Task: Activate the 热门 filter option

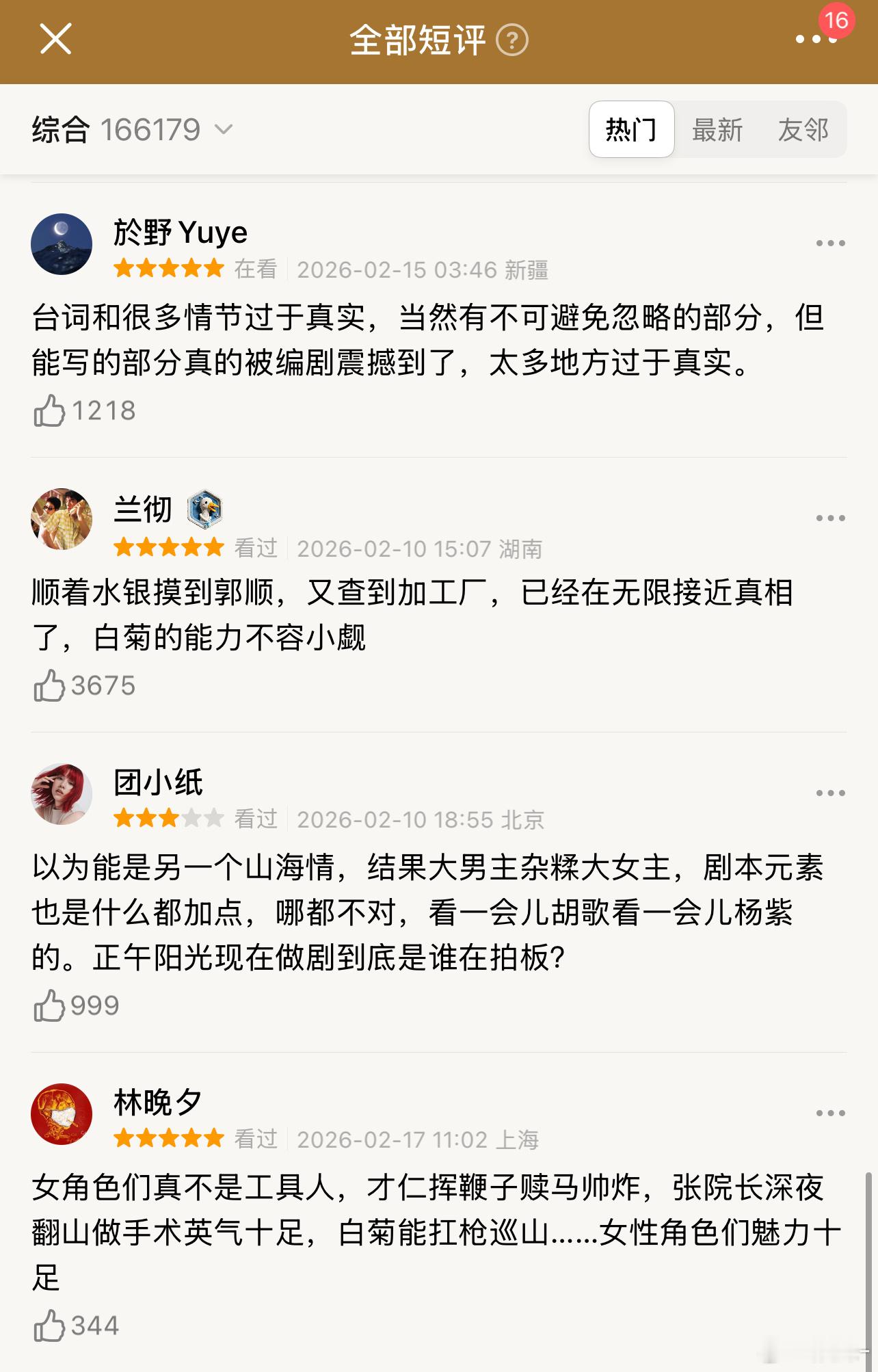Action: [x=630, y=130]
